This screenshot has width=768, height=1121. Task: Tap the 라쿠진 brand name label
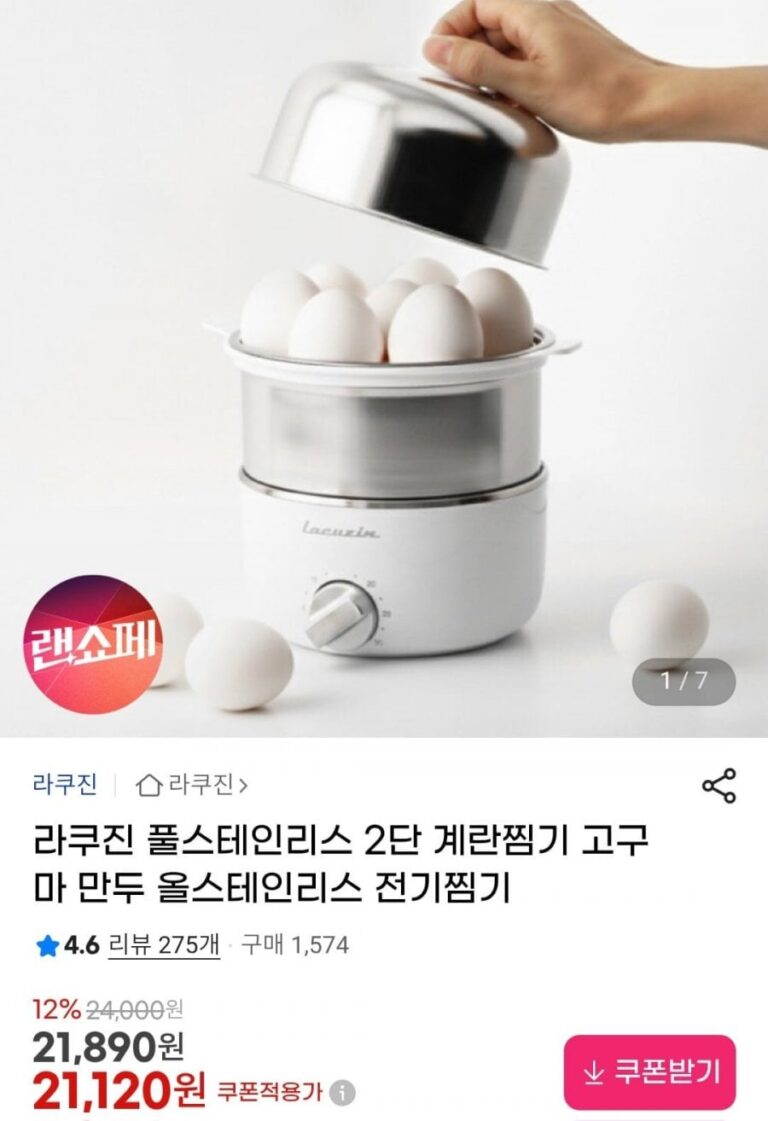tap(65, 785)
